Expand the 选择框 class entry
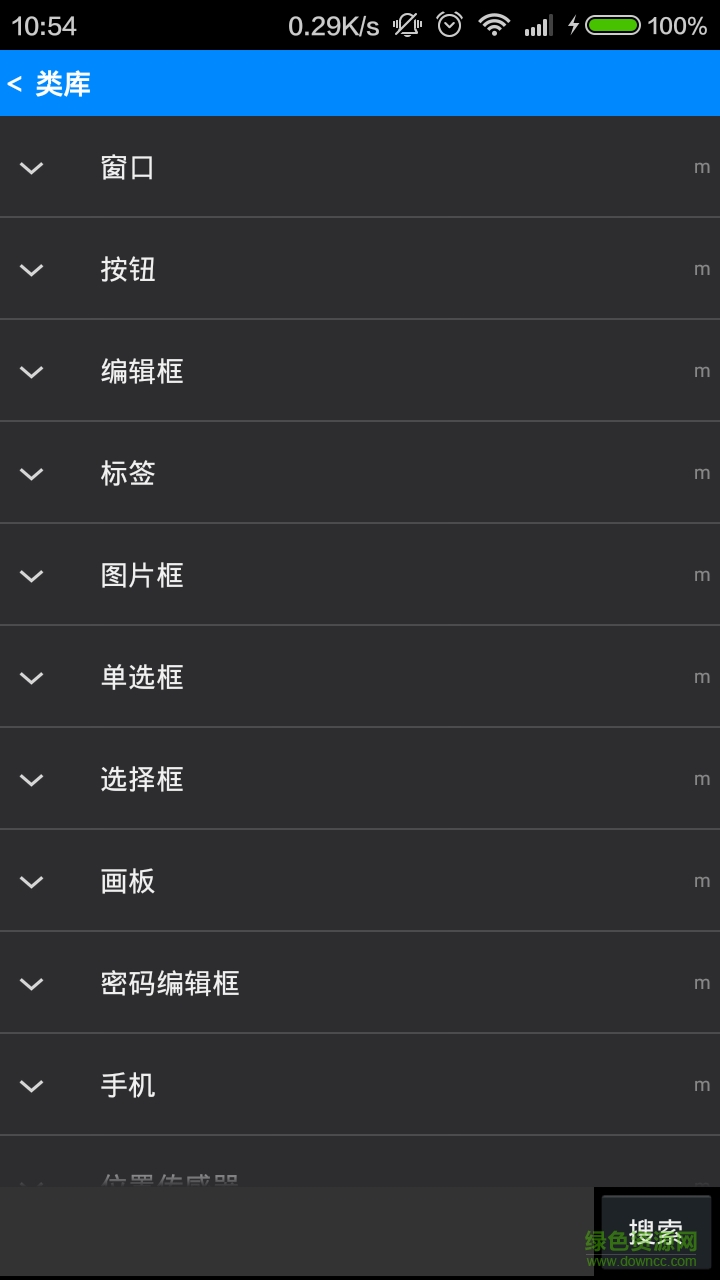 pyautogui.click(x=32, y=780)
